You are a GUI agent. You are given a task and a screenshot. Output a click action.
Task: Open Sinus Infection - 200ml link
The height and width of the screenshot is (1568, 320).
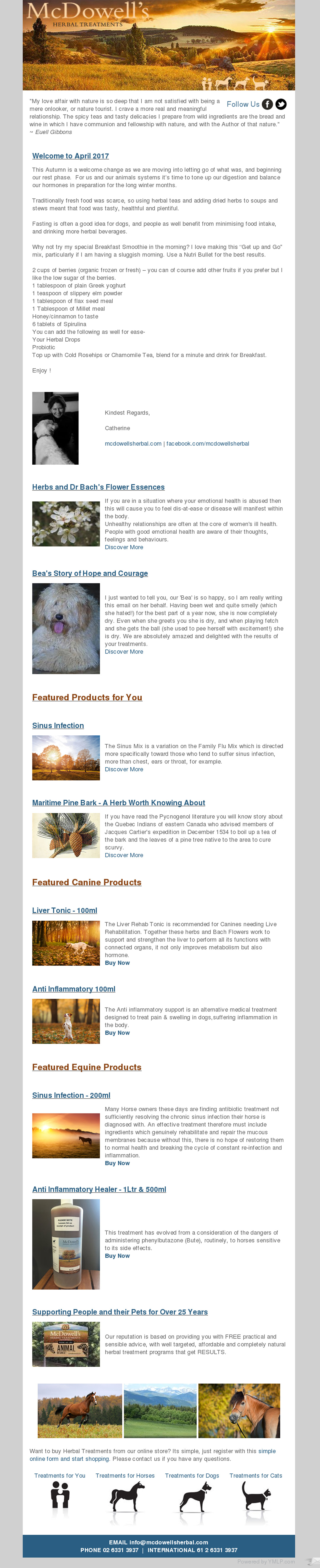(71, 1095)
